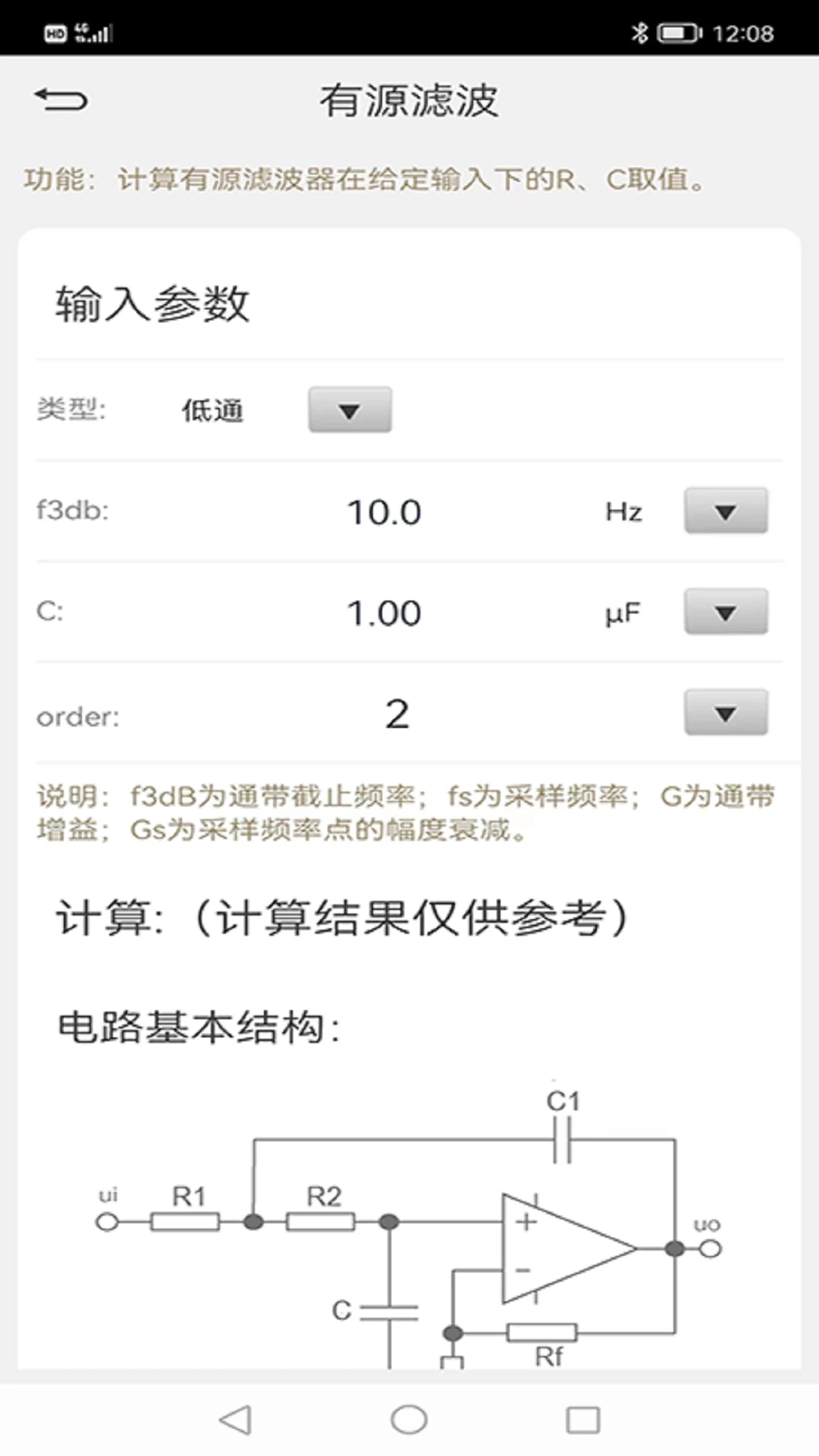Screen dimensions: 819x1456
Task: Open the order selection dropdown
Action: (724, 713)
